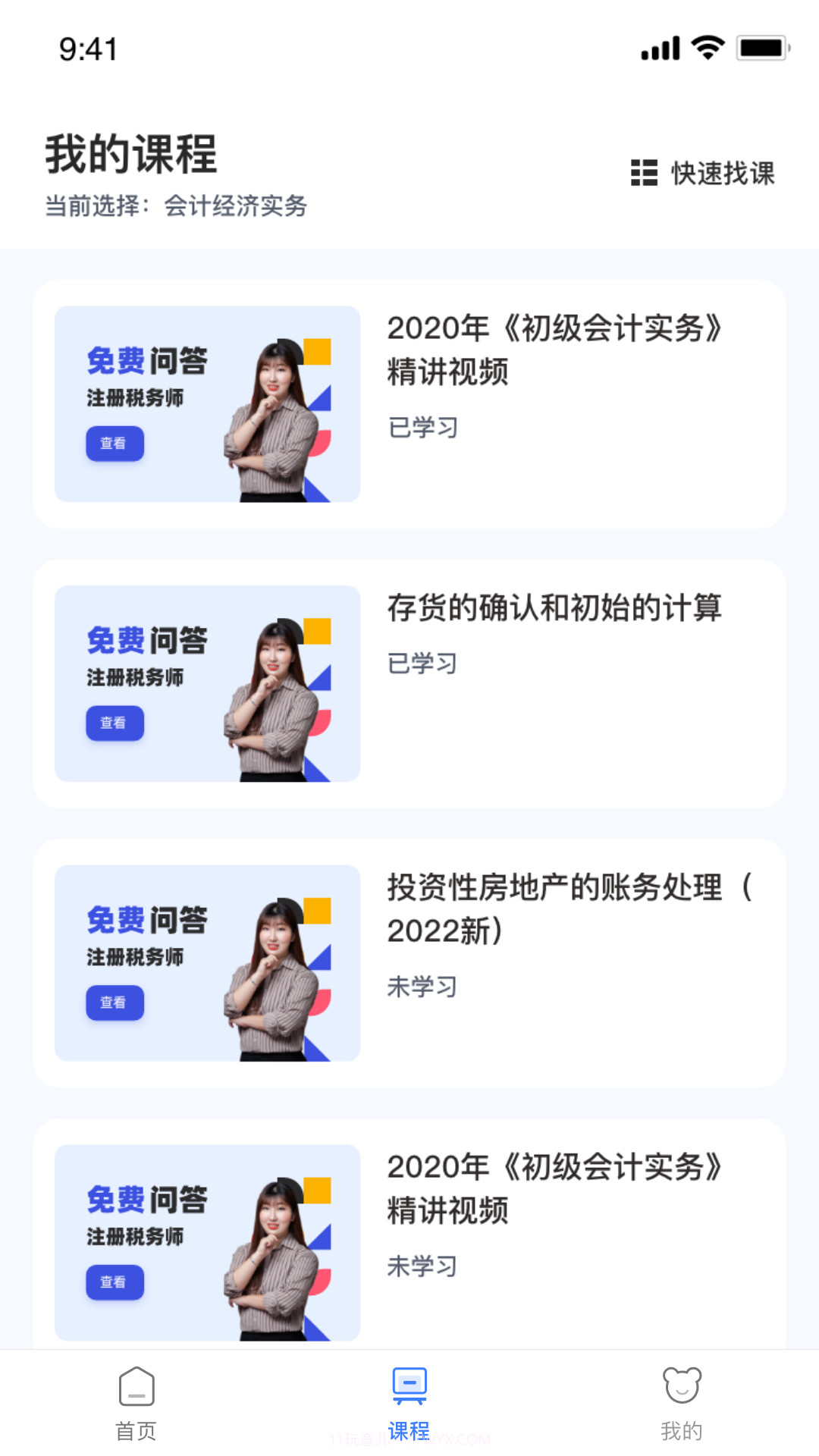Tap the battery icon in status bar
Screen dimensions: 819x1456
pos(761,47)
